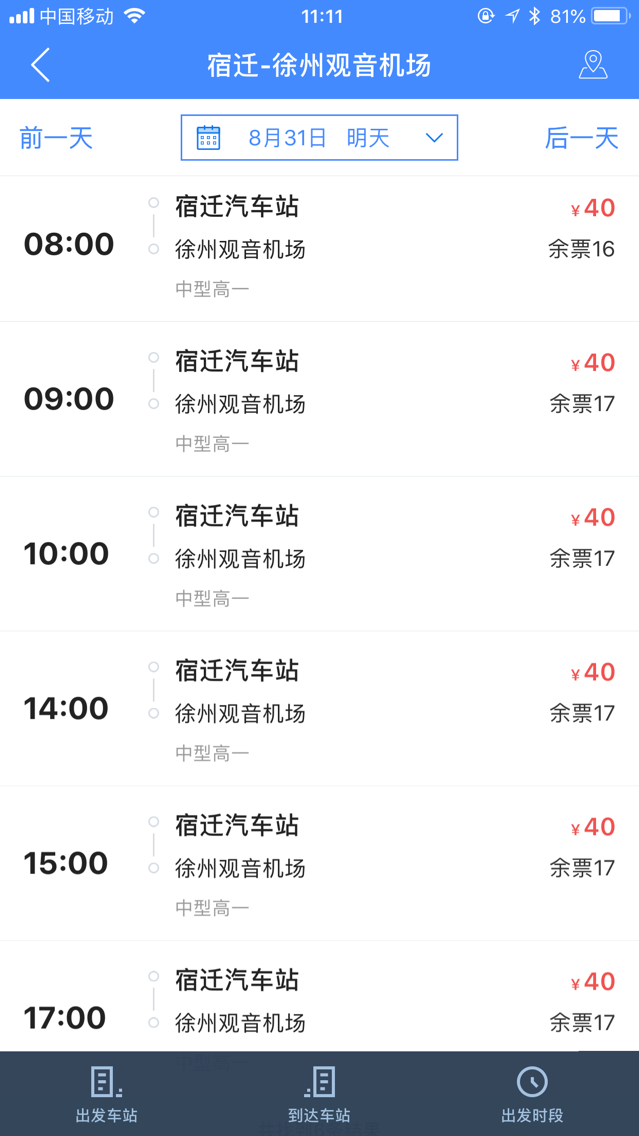Choose the 09:00 bus trip
The width and height of the screenshot is (639, 1136).
pos(319,400)
